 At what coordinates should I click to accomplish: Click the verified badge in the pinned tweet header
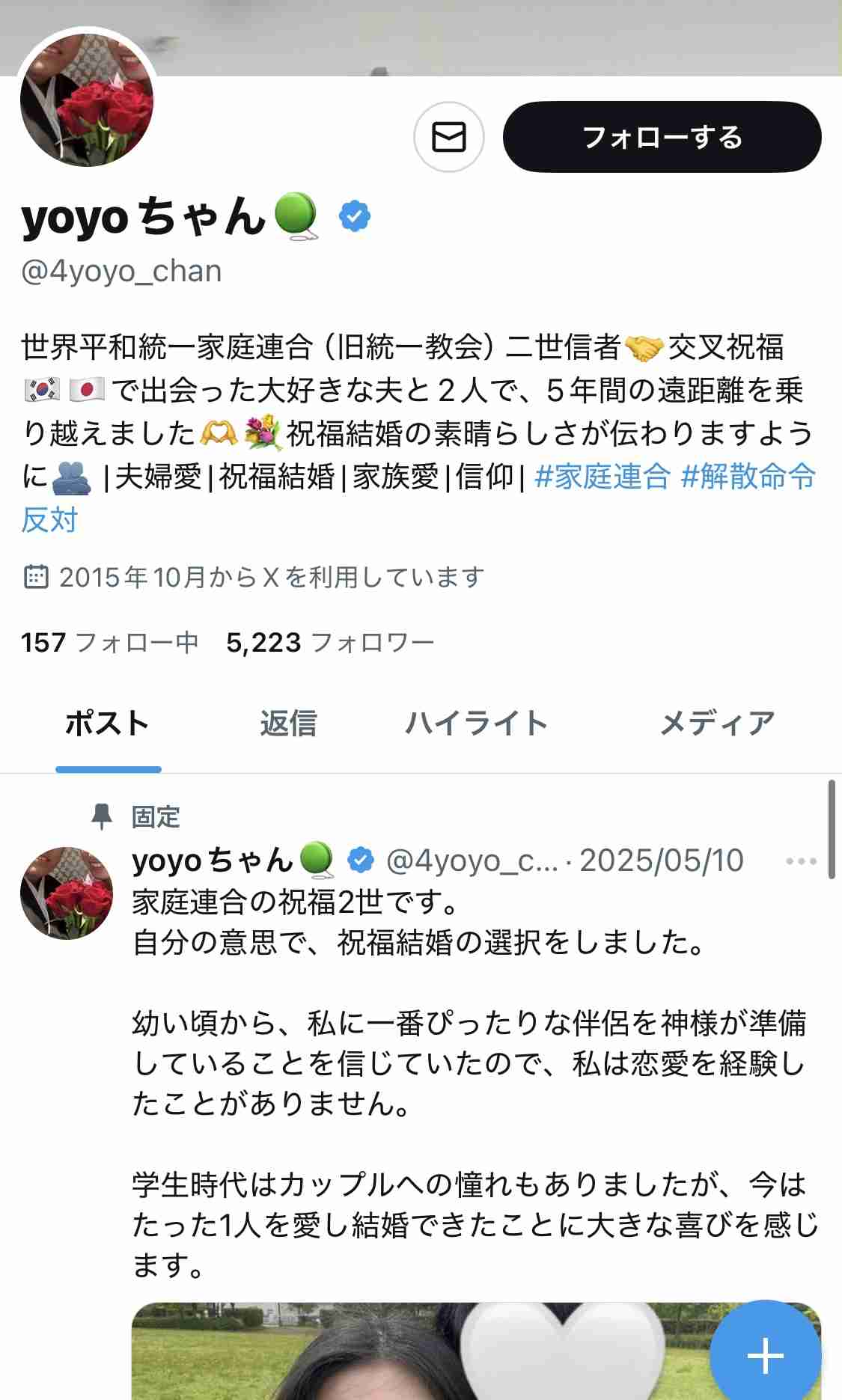[x=360, y=861]
